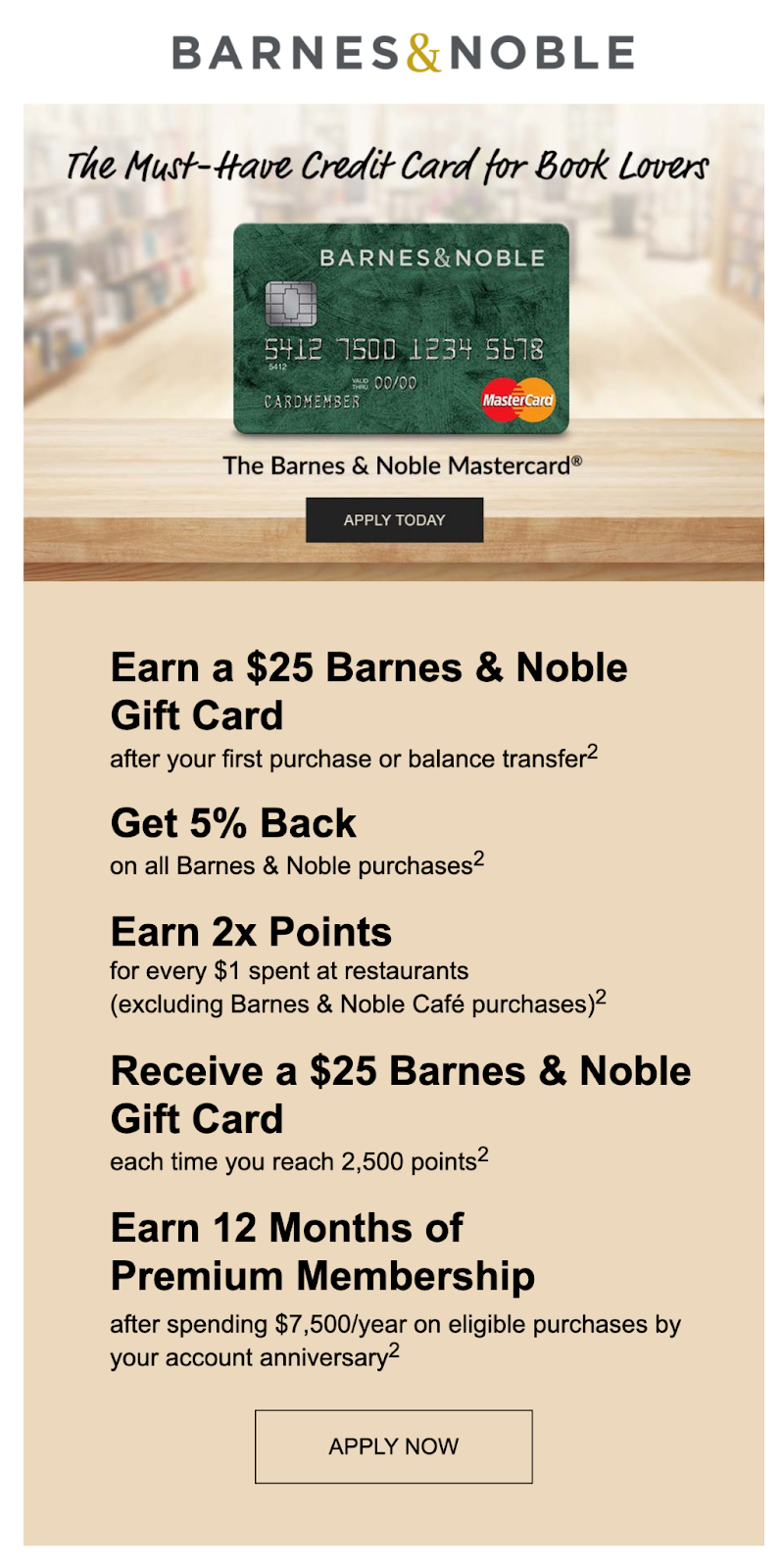
Task: Tap the Apply Today button
Action: point(394,519)
